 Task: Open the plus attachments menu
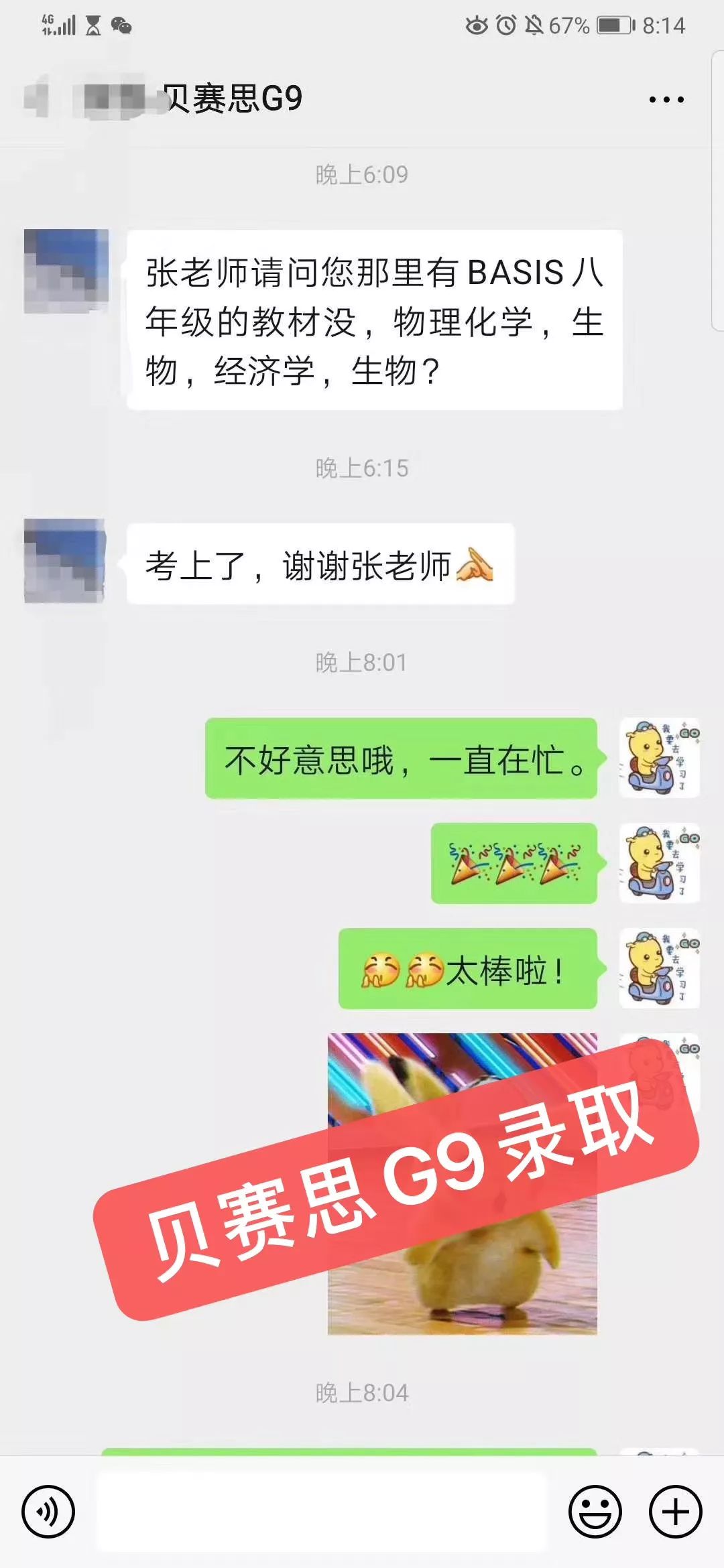click(x=675, y=1512)
